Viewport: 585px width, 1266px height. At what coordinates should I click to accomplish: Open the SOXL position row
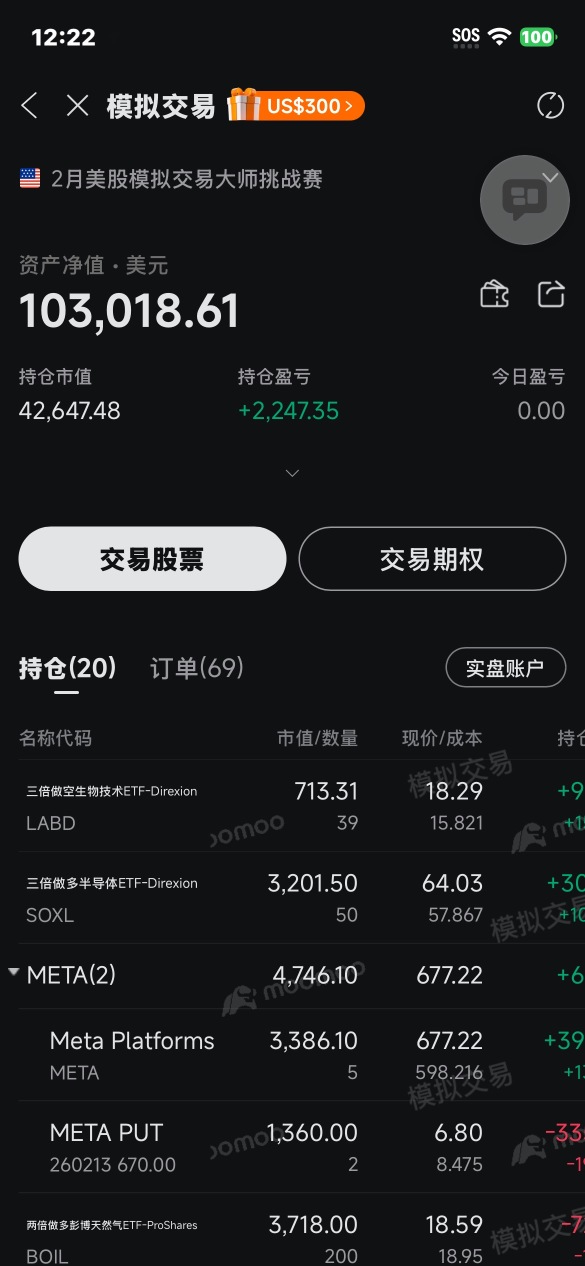[292, 898]
